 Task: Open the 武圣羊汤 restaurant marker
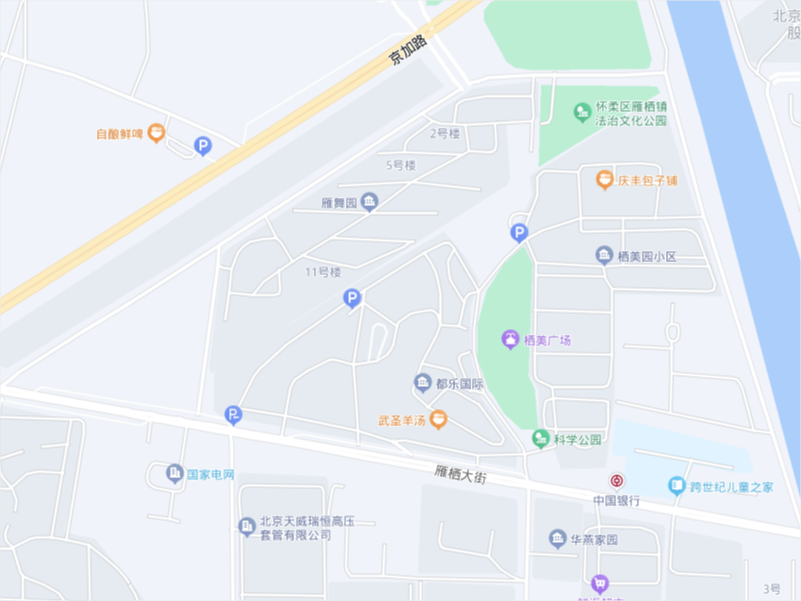[438, 422]
